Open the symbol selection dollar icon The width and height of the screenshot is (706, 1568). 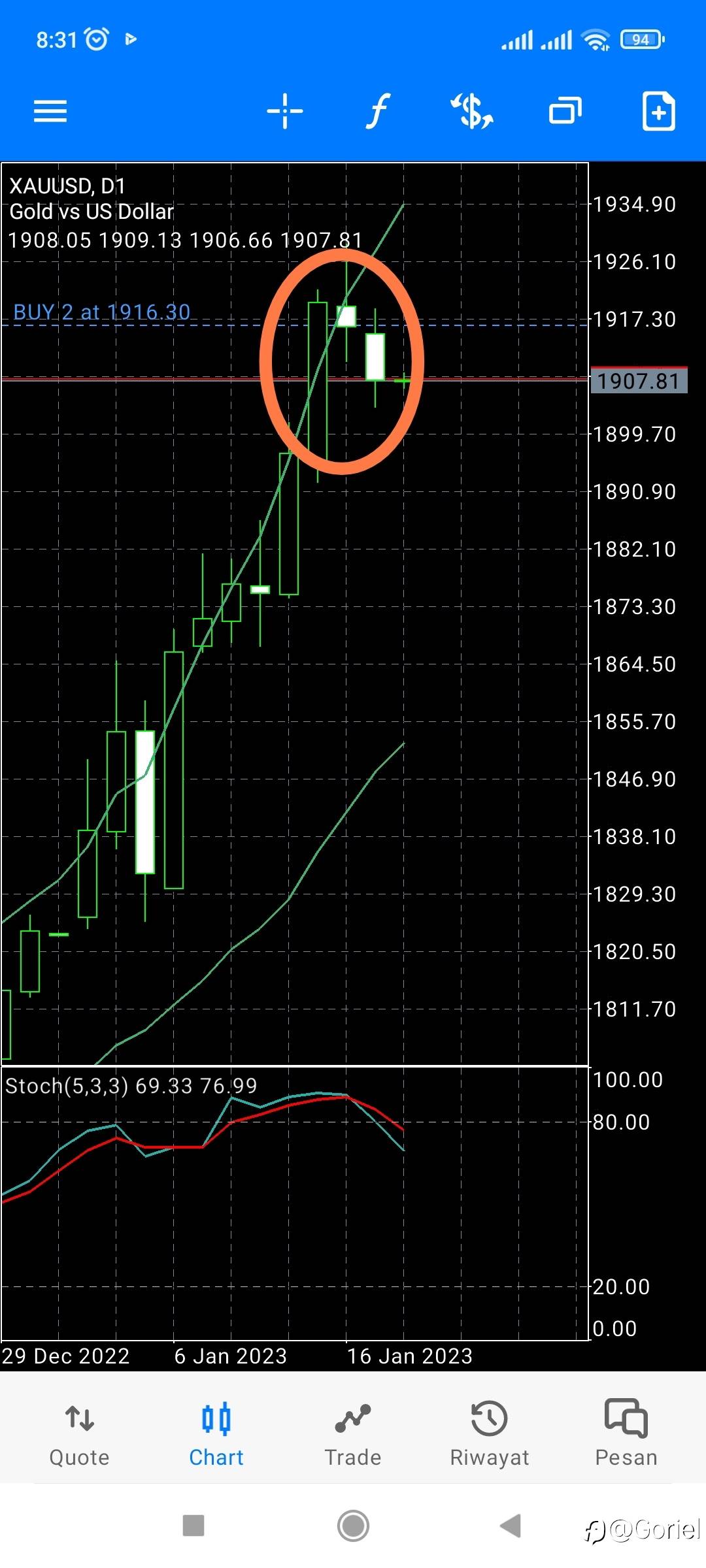471,111
